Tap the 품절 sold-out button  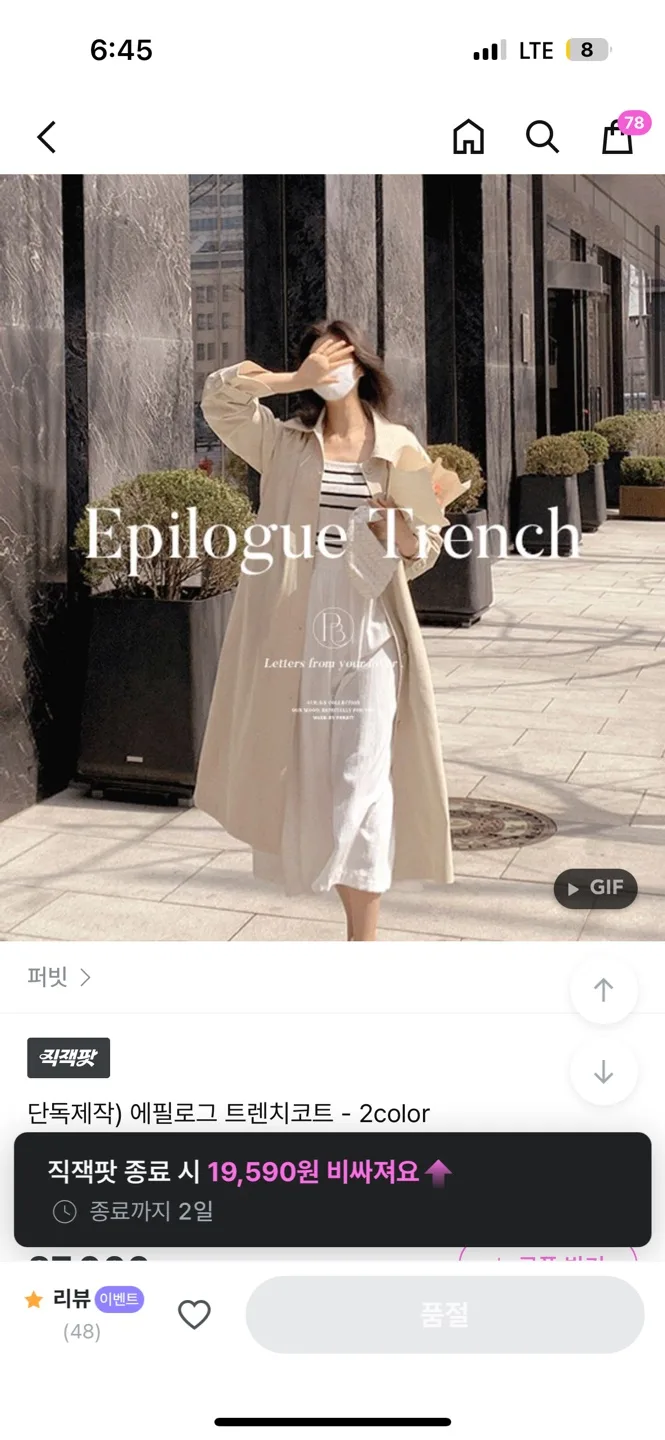(x=444, y=1315)
